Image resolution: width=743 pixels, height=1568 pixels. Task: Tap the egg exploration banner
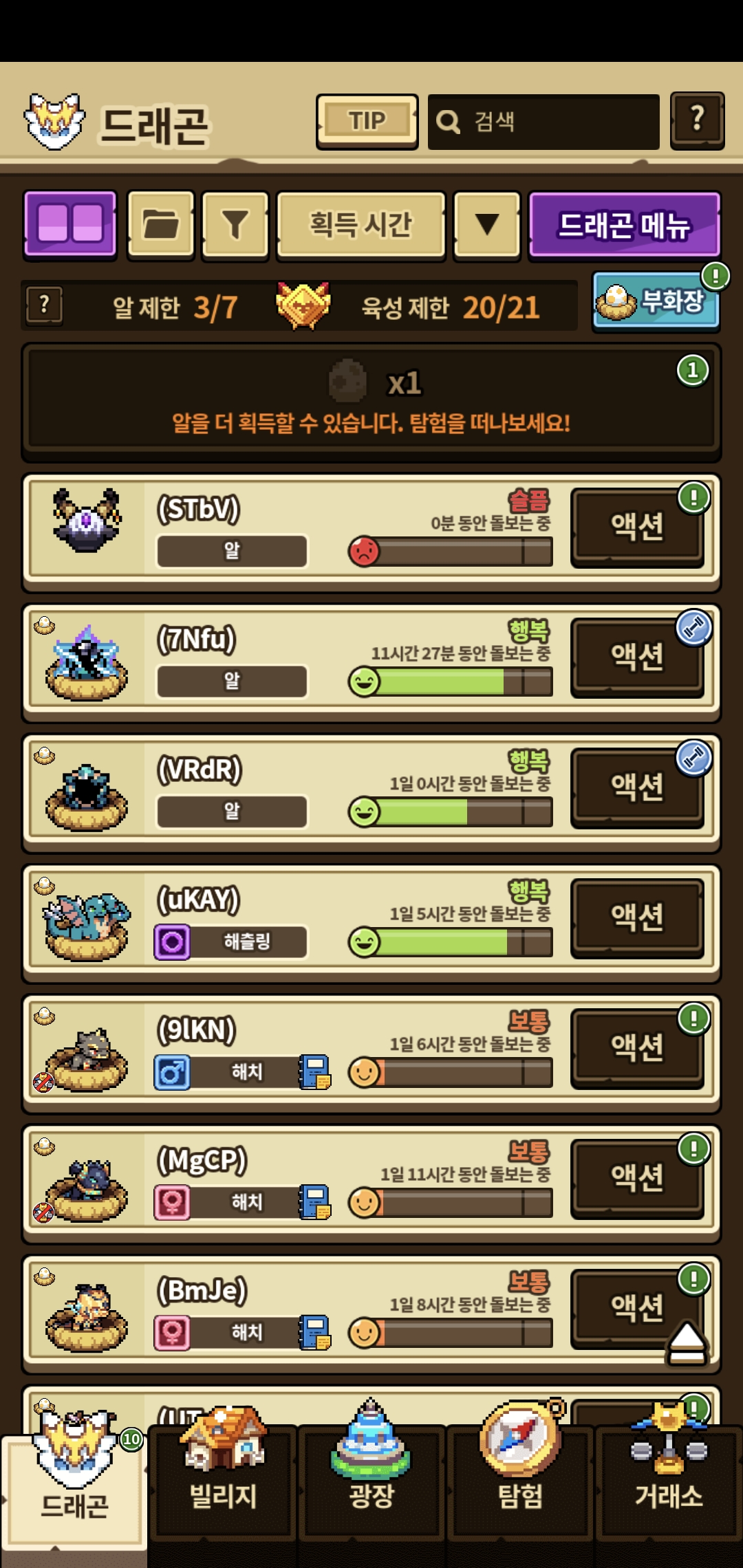coord(371,401)
